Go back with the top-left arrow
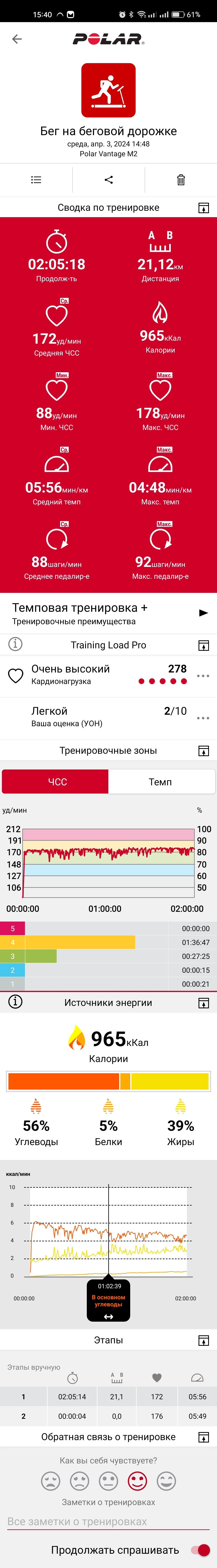The width and height of the screenshot is (217, 1568). pyautogui.click(x=17, y=39)
